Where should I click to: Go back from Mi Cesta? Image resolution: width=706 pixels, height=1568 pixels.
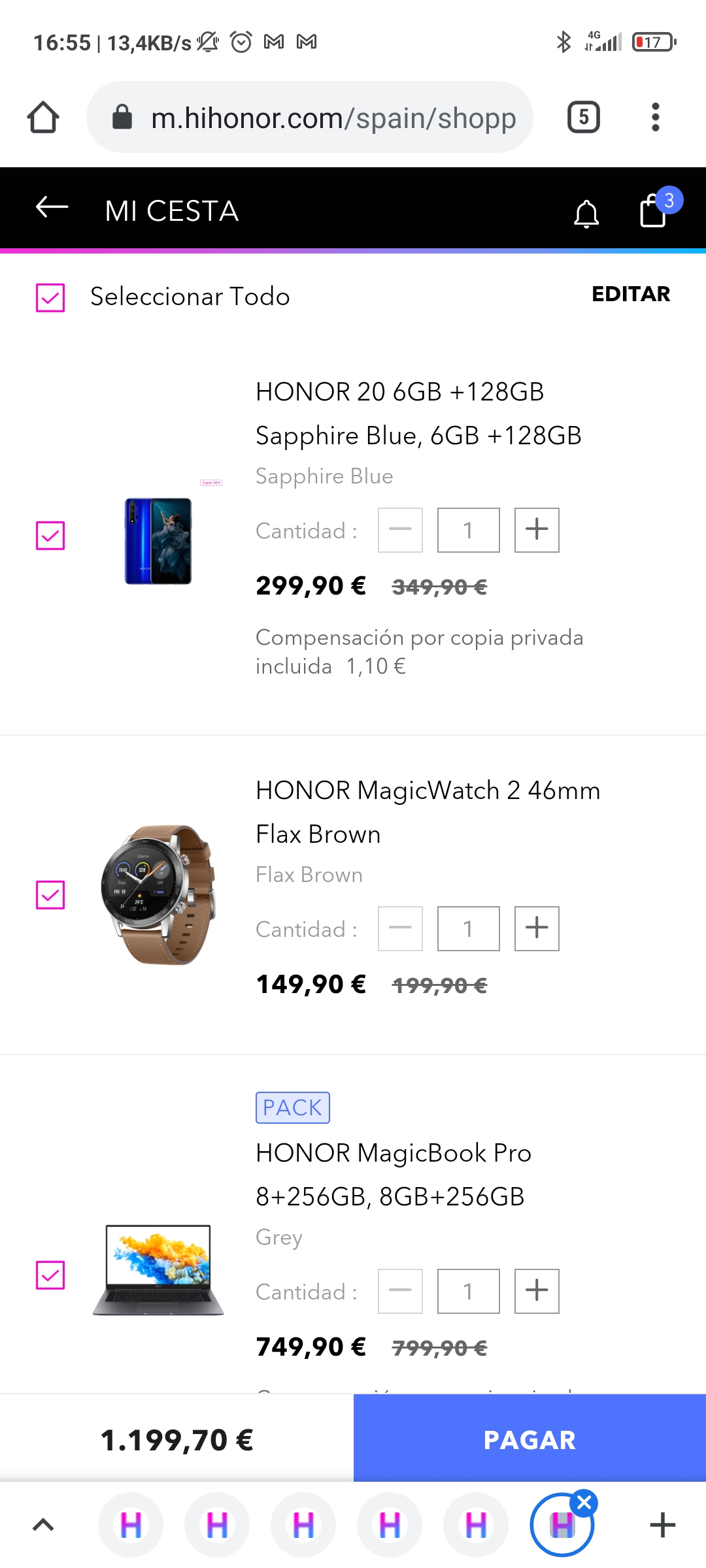(52, 208)
